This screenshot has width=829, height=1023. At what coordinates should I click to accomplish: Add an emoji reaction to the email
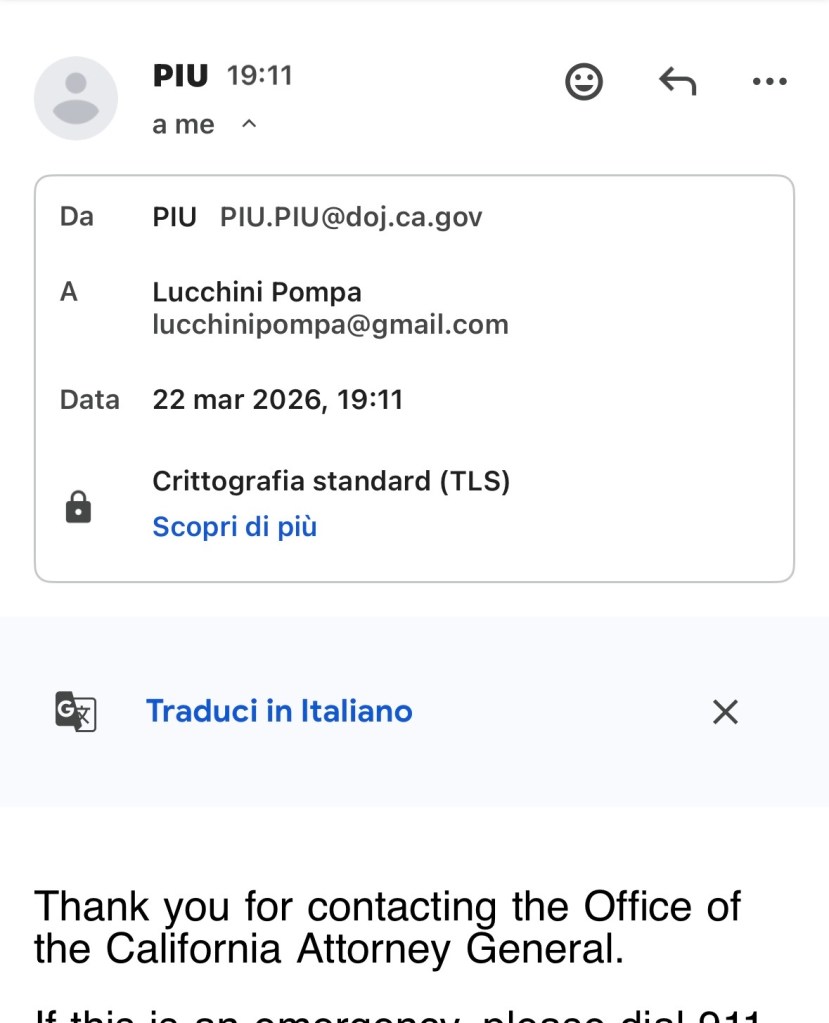pyautogui.click(x=584, y=82)
